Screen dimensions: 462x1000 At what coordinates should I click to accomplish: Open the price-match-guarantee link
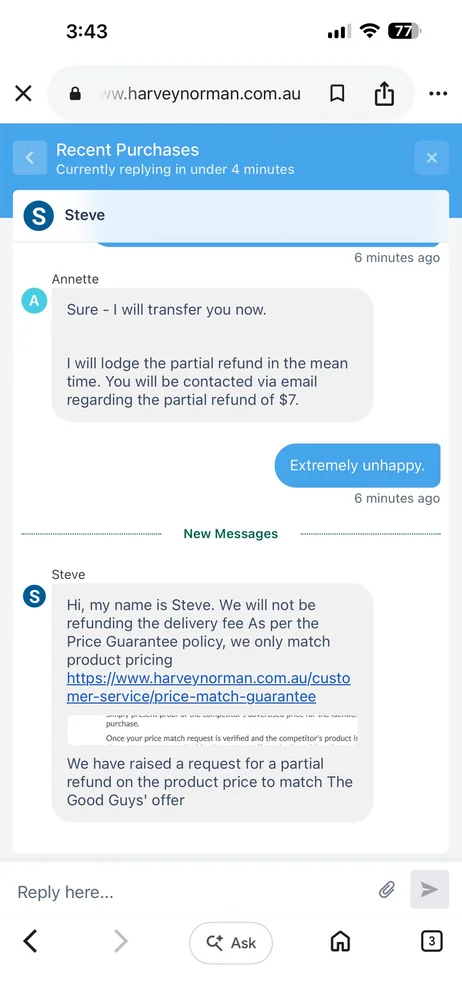209,686
